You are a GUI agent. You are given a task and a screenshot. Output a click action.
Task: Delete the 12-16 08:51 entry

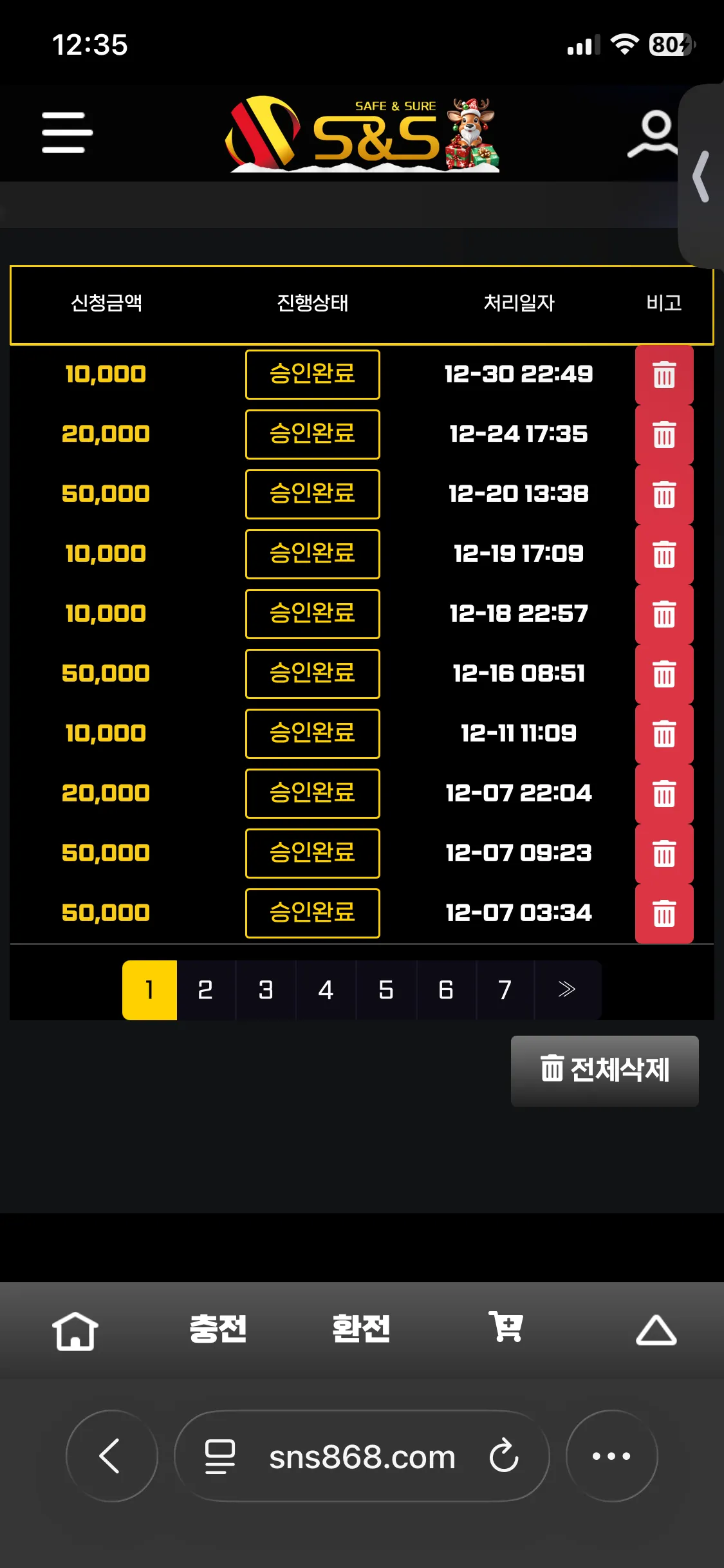pyautogui.click(x=664, y=674)
